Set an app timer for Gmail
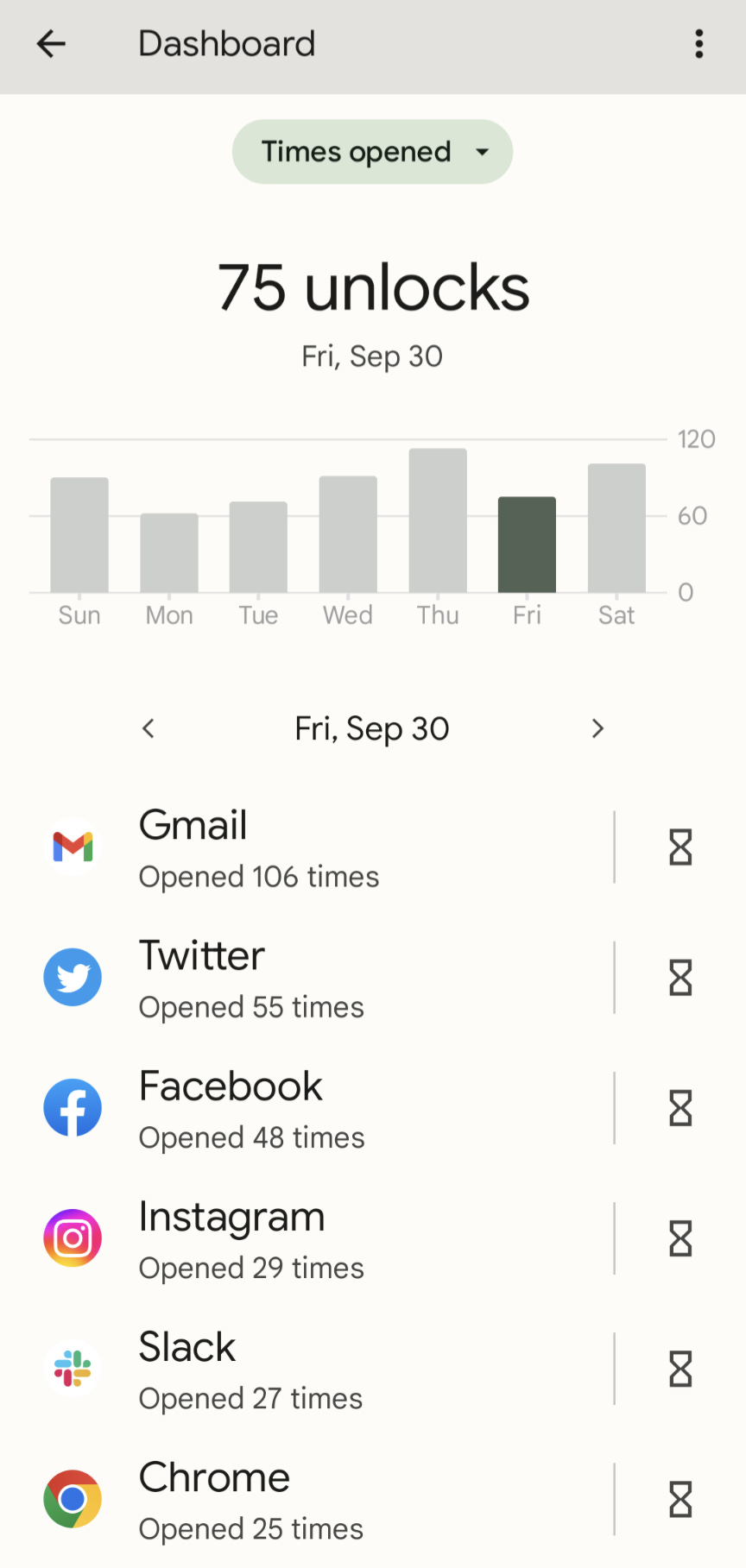The image size is (746, 1568). [x=680, y=847]
